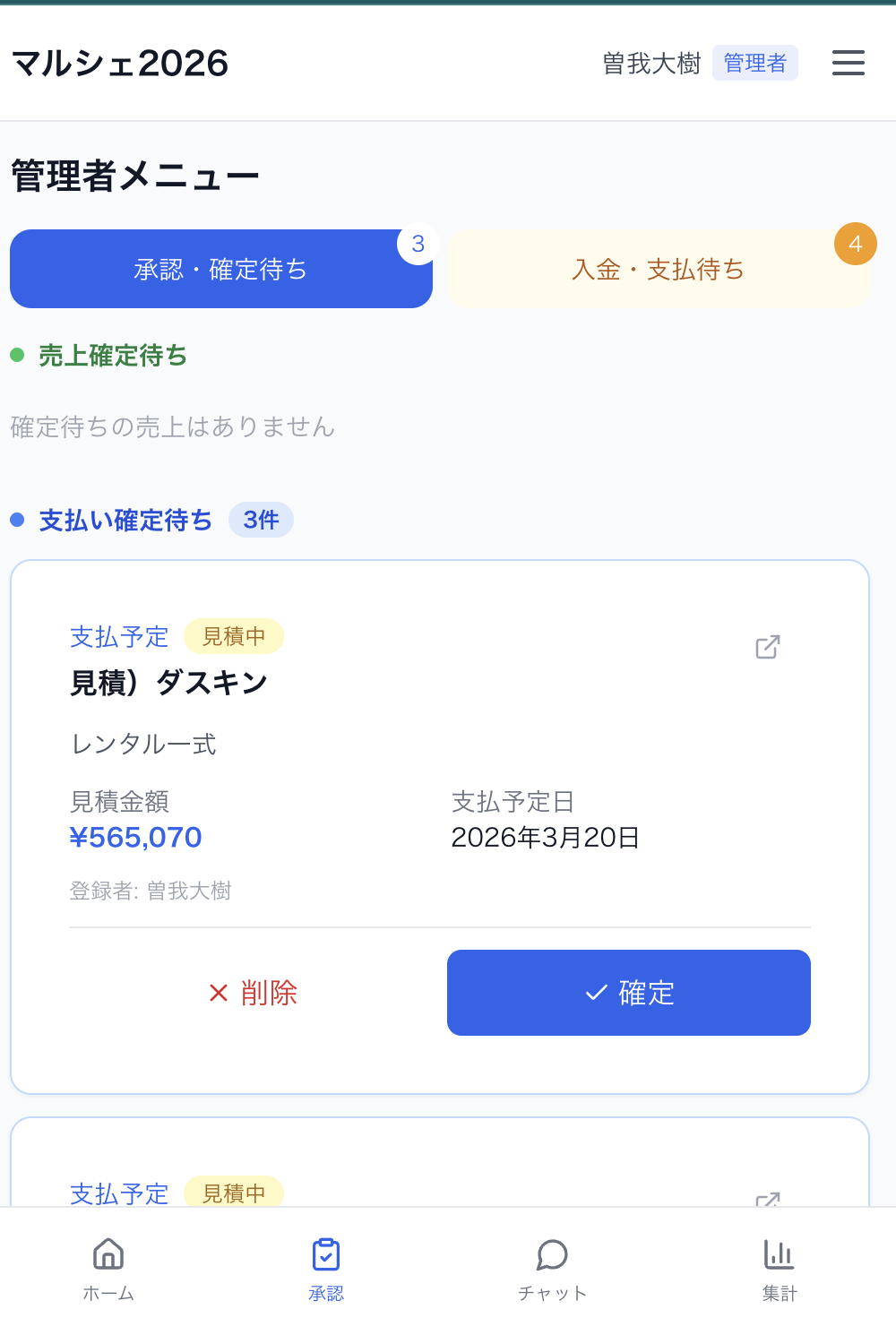Viewport: 896px width, 1335px height.
Task: Open チャット via the speech bubble icon
Action: coord(552,1256)
